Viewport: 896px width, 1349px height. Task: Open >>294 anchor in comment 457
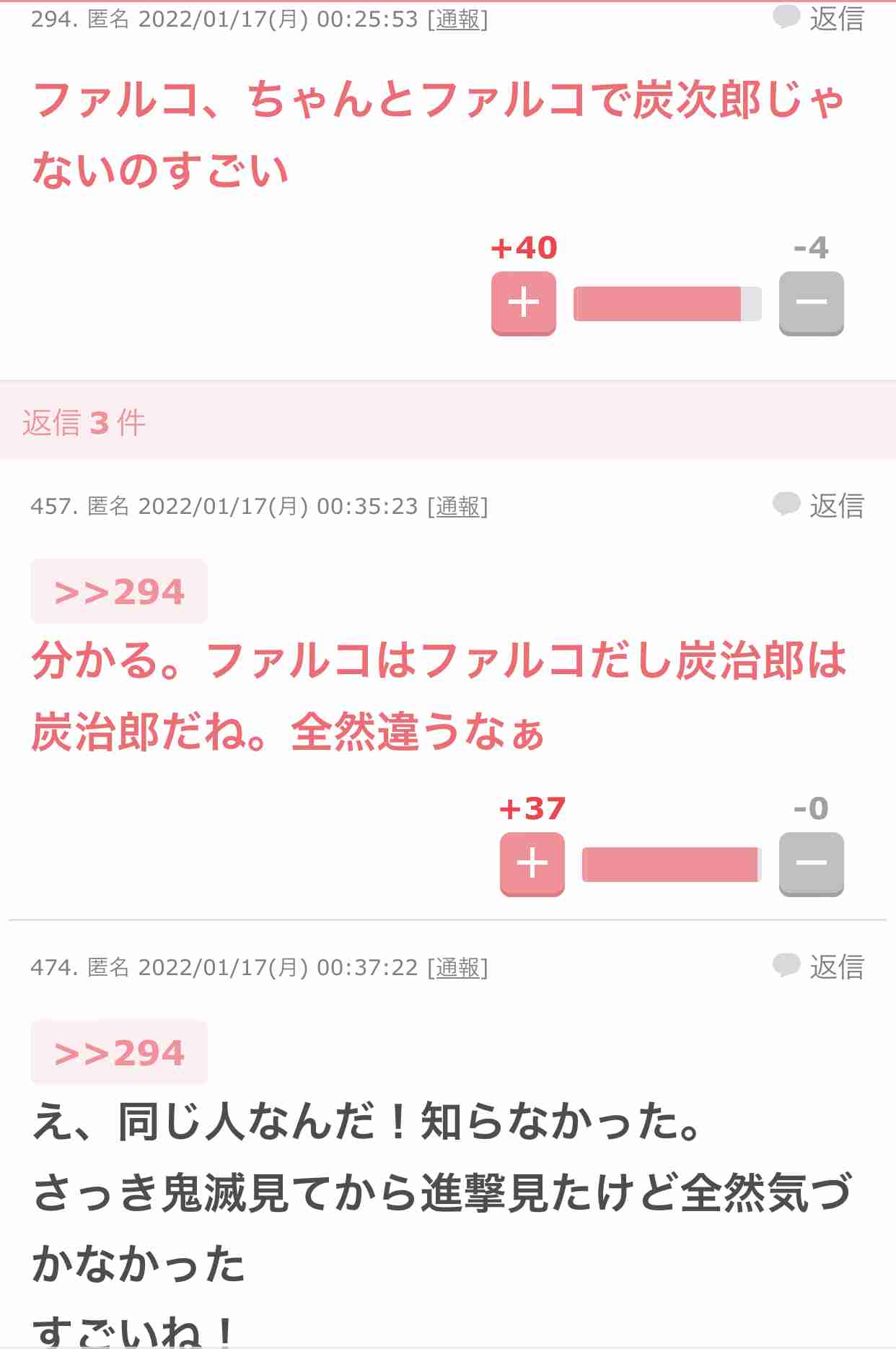119,592
